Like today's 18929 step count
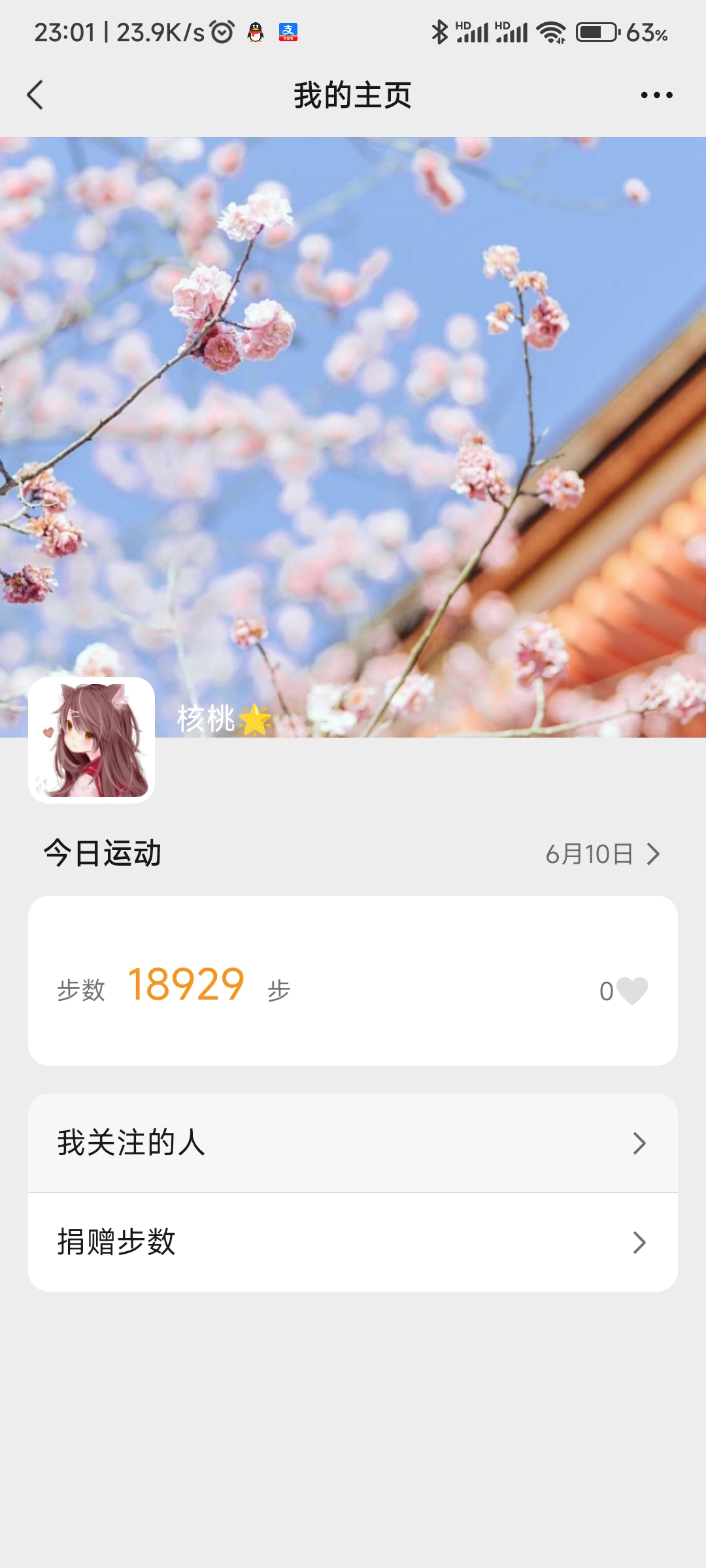This screenshot has width=706, height=1568. [631, 990]
